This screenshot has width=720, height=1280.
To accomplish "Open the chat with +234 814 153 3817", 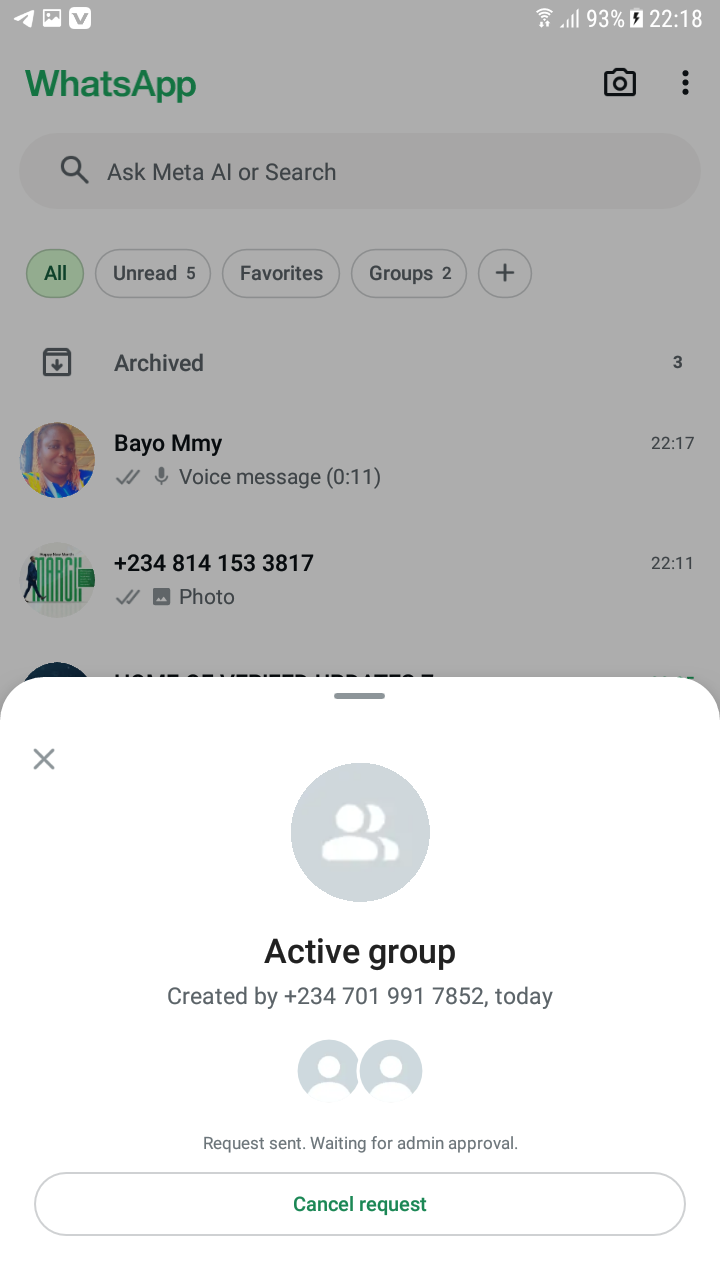I will [360, 580].
